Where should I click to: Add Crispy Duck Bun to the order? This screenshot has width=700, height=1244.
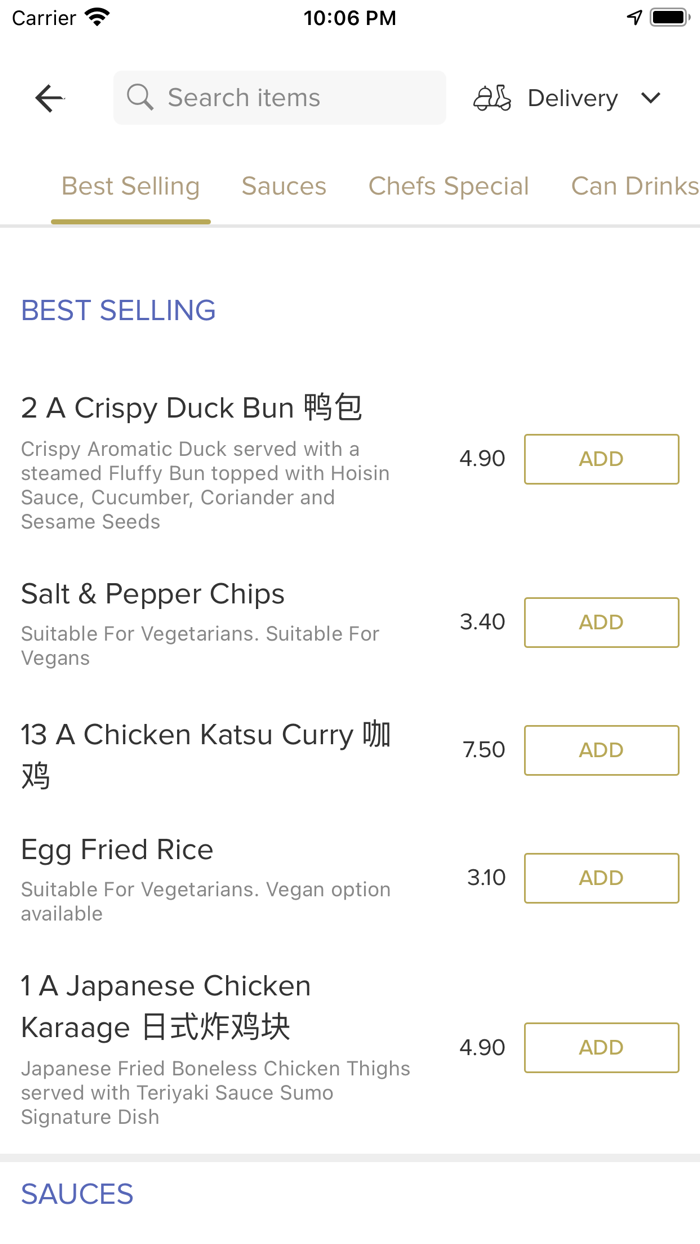[601, 459]
